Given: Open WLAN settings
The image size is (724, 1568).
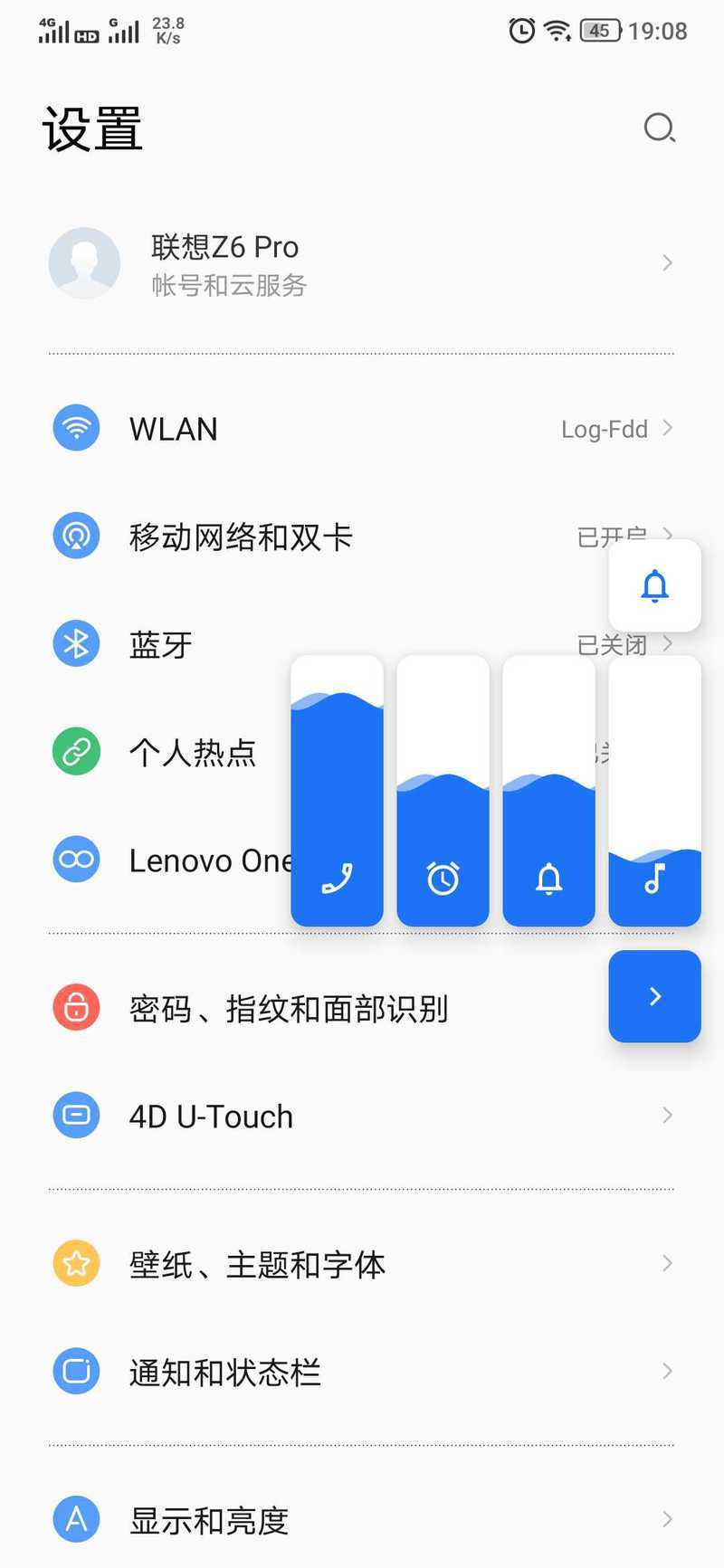Looking at the screenshot, I should [x=362, y=429].
